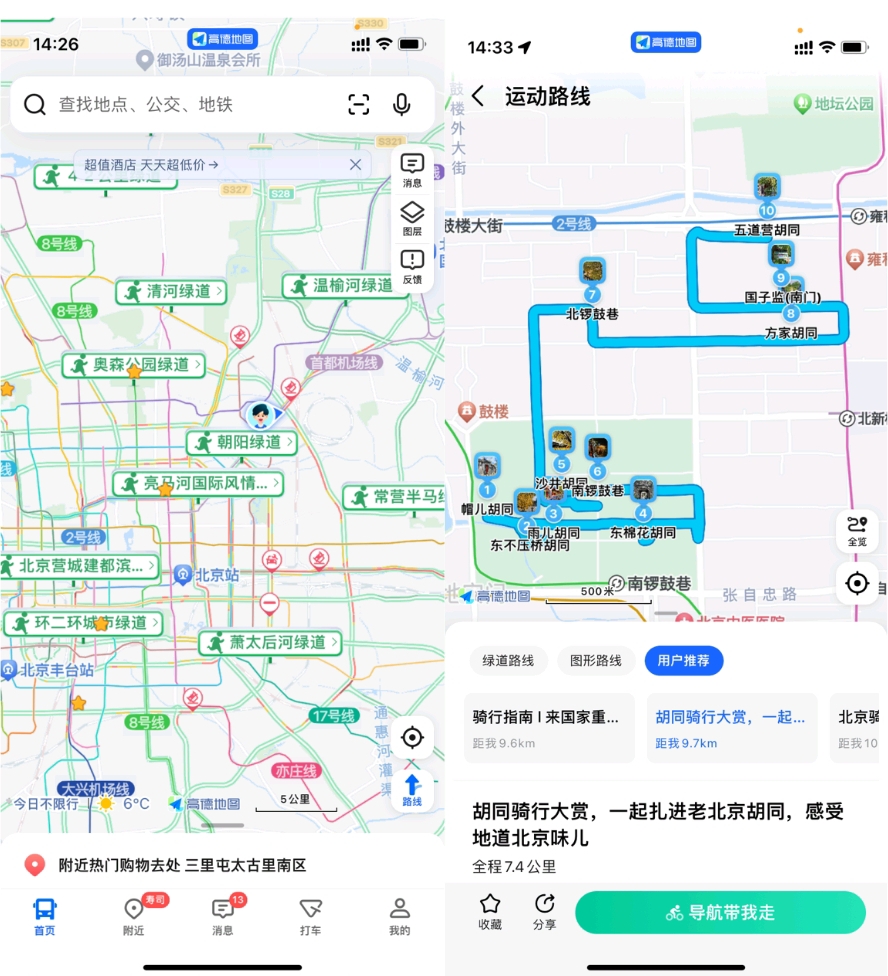
Task: Start 导航带我走 navigation
Action: tap(720, 912)
